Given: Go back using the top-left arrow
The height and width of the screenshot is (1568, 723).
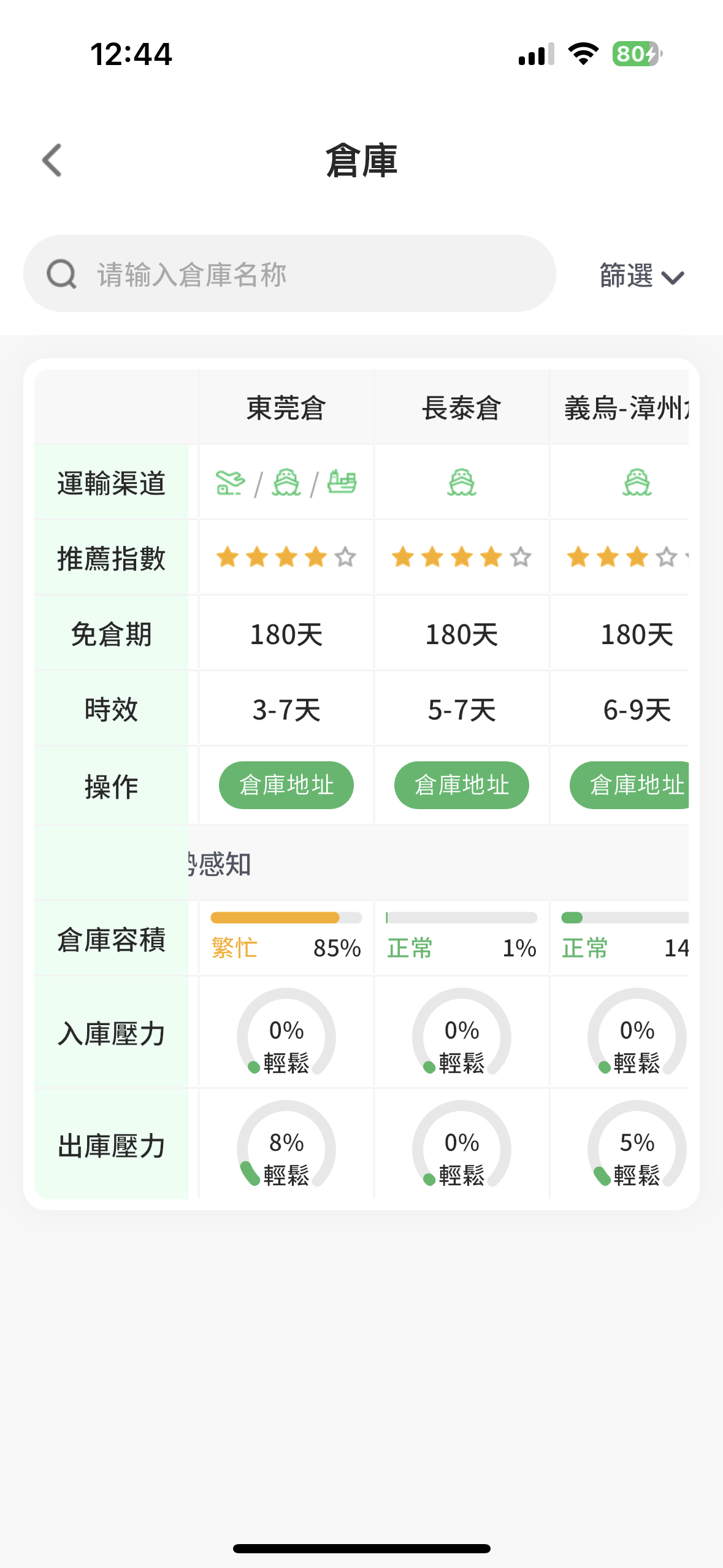Looking at the screenshot, I should (x=52, y=161).
